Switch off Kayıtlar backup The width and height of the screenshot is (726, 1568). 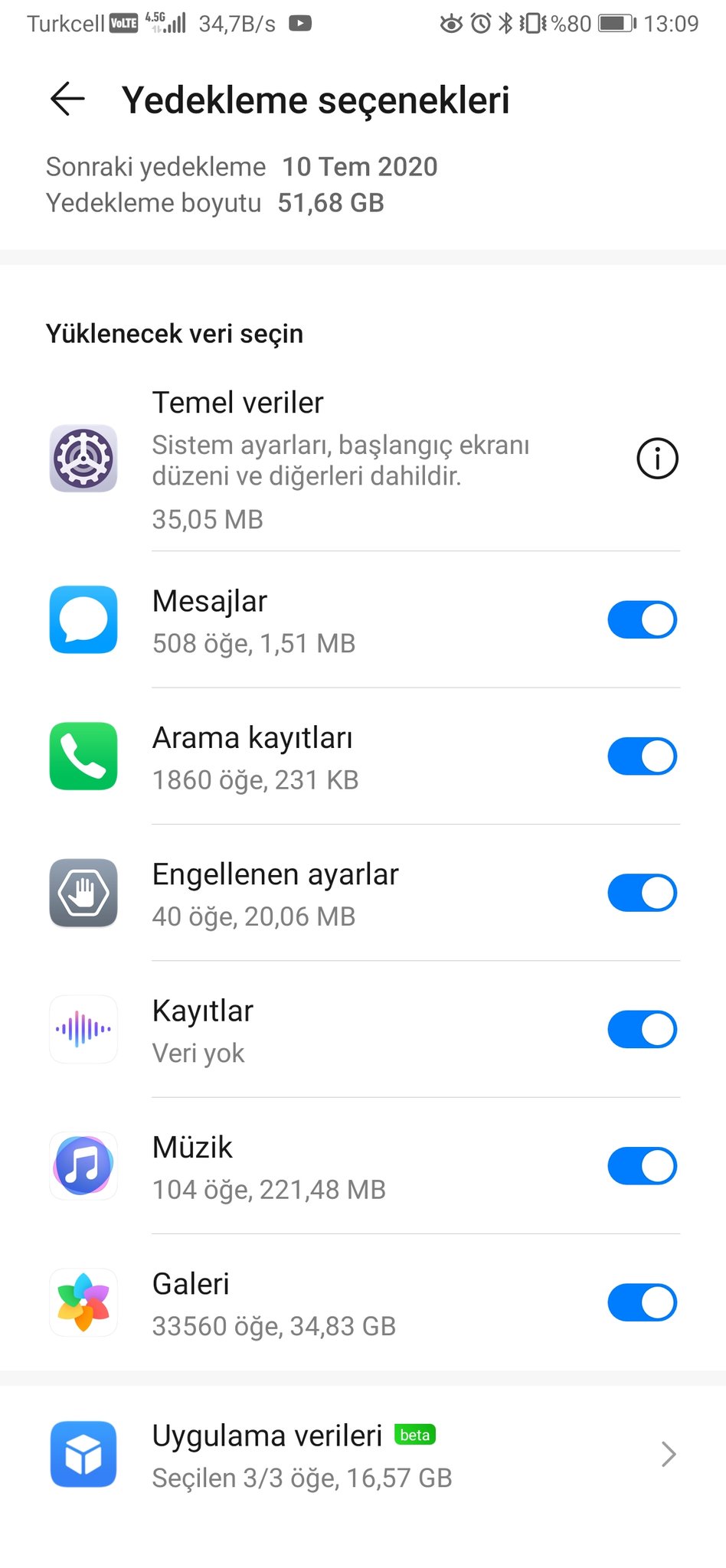(642, 1029)
